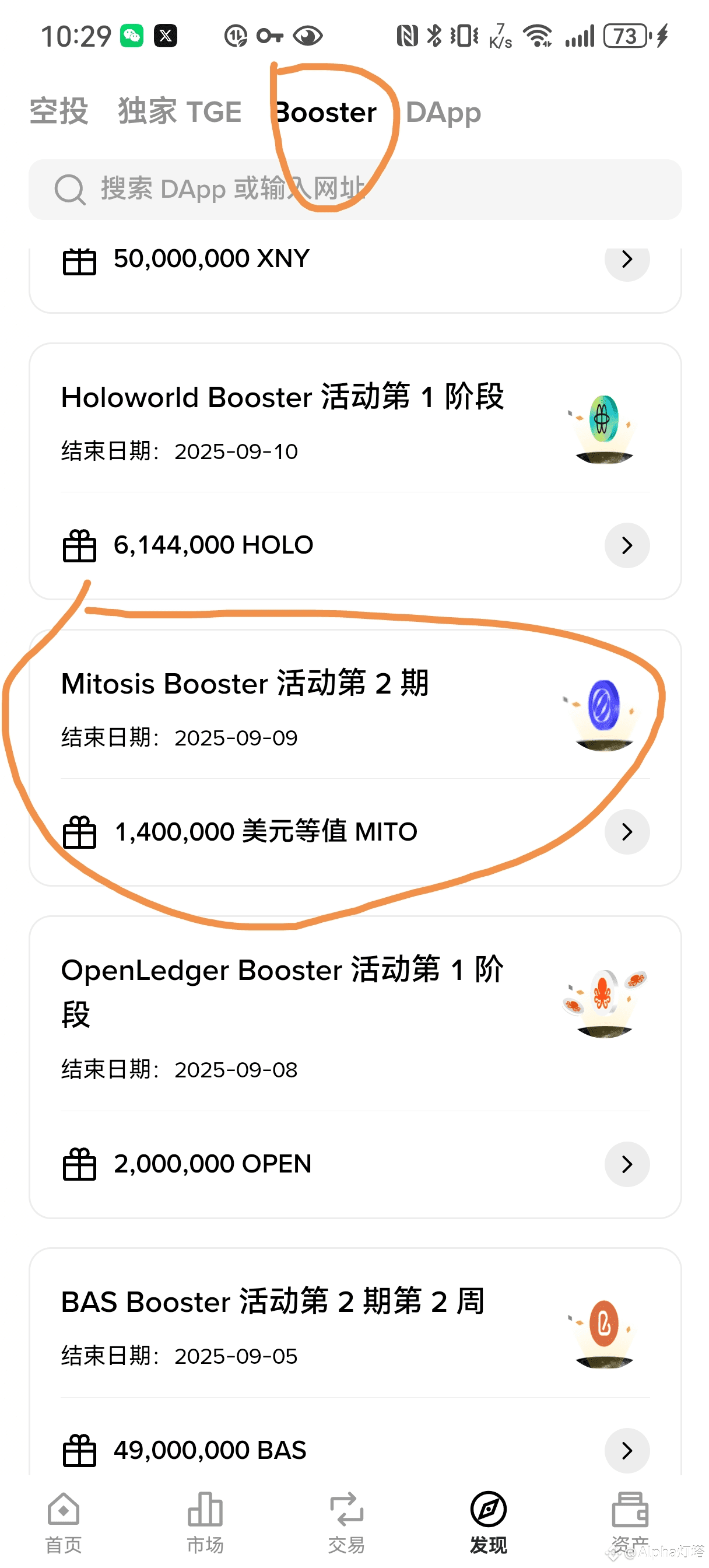Select the Booster tab
The image size is (709, 1568).
[326, 112]
